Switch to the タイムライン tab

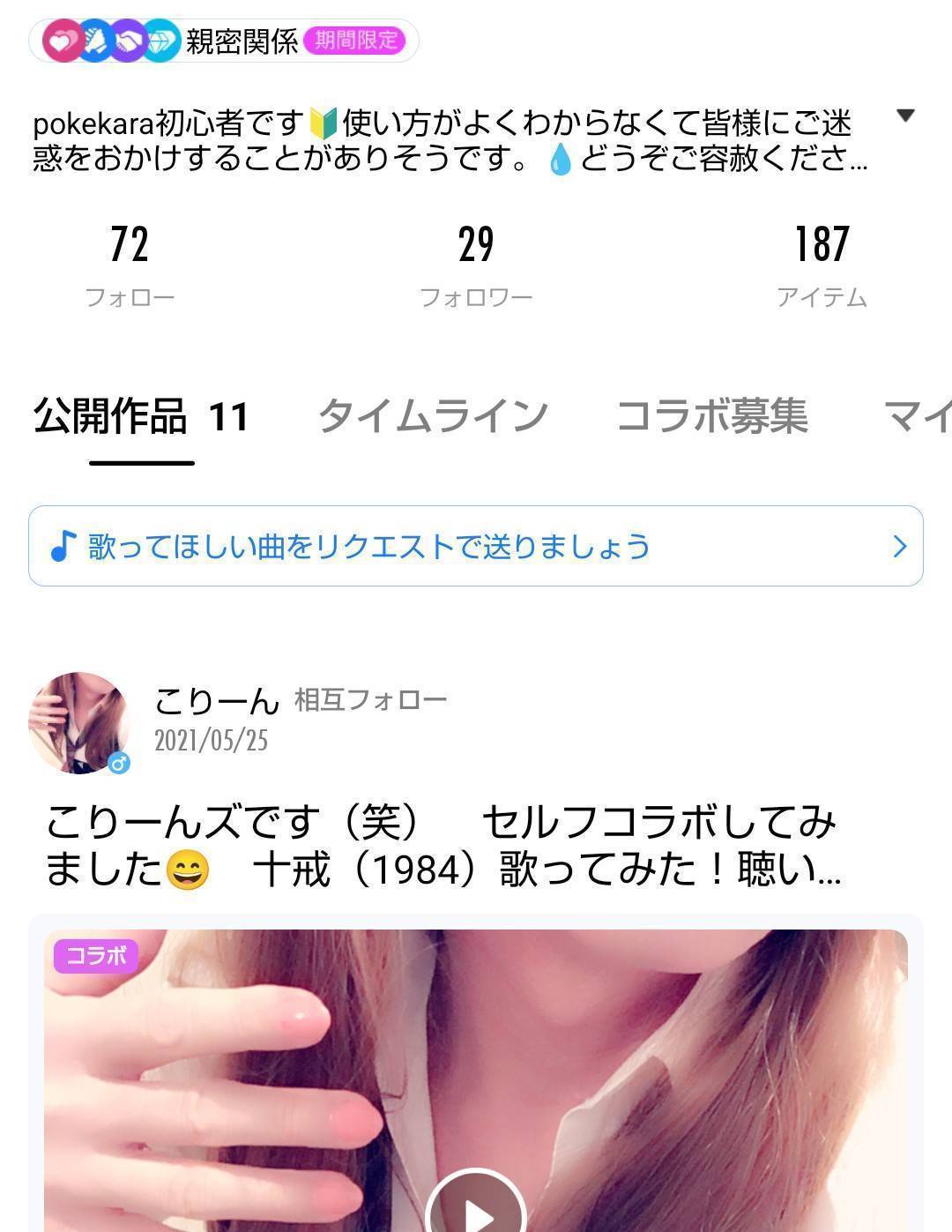(433, 416)
